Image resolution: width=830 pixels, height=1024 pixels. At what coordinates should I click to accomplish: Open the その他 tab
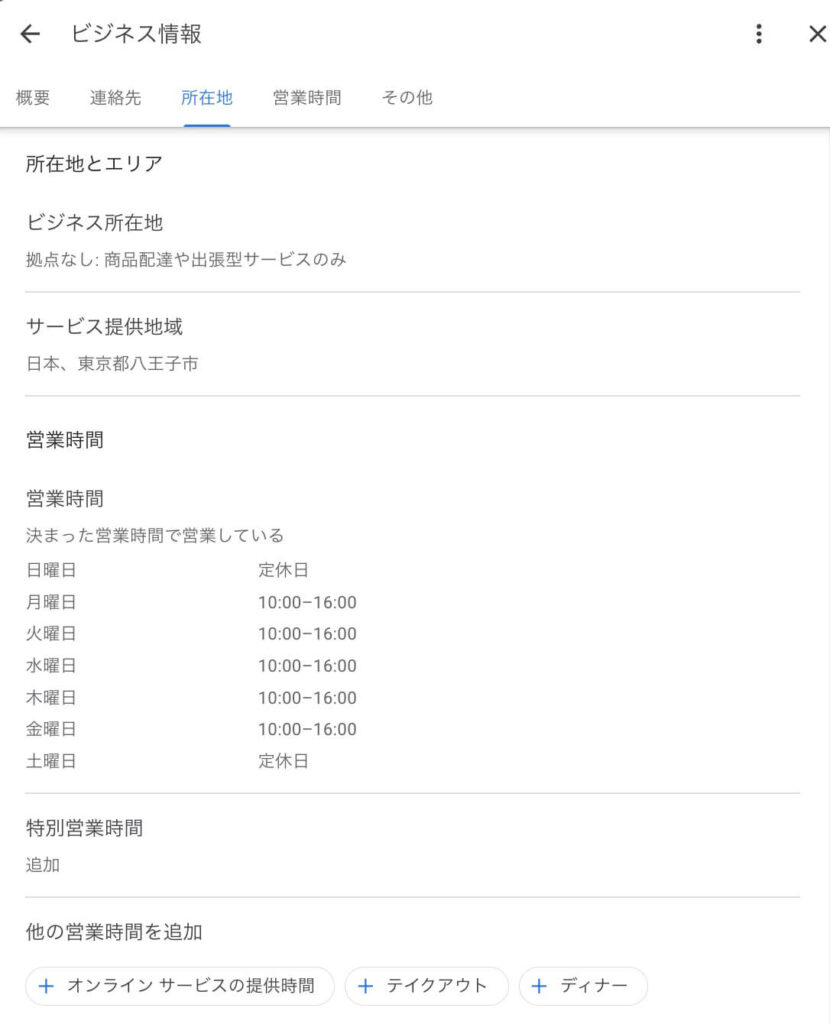pos(407,98)
